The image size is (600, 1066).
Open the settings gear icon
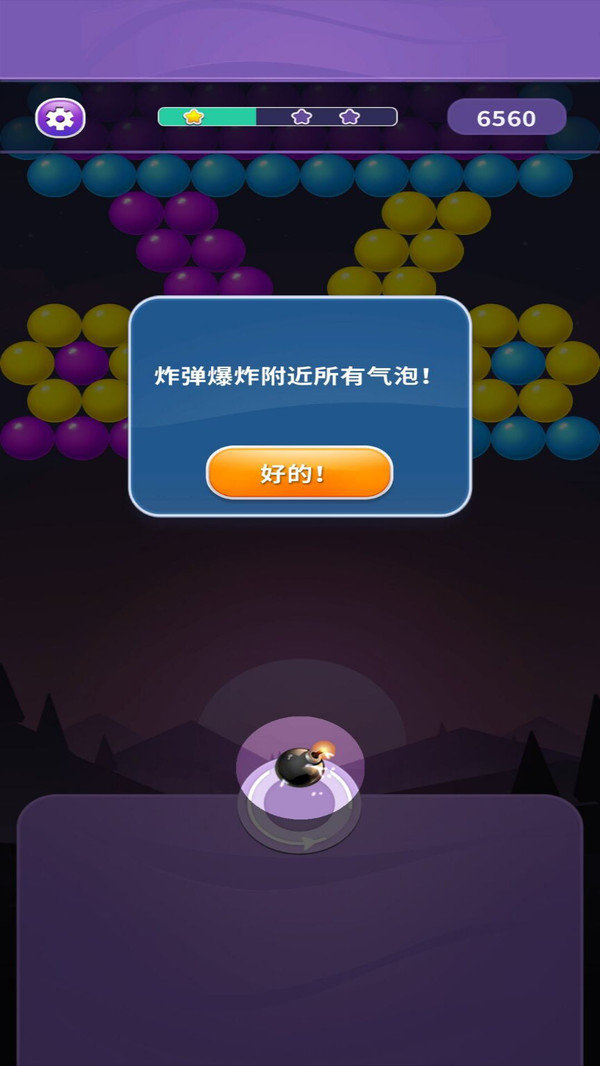pos(60,119)
